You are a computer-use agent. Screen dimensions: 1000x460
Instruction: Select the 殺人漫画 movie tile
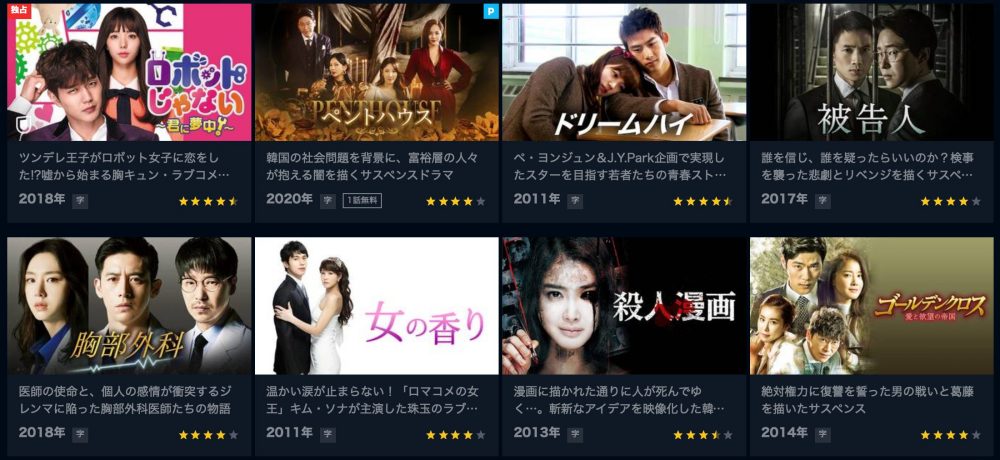coord(624,305)
